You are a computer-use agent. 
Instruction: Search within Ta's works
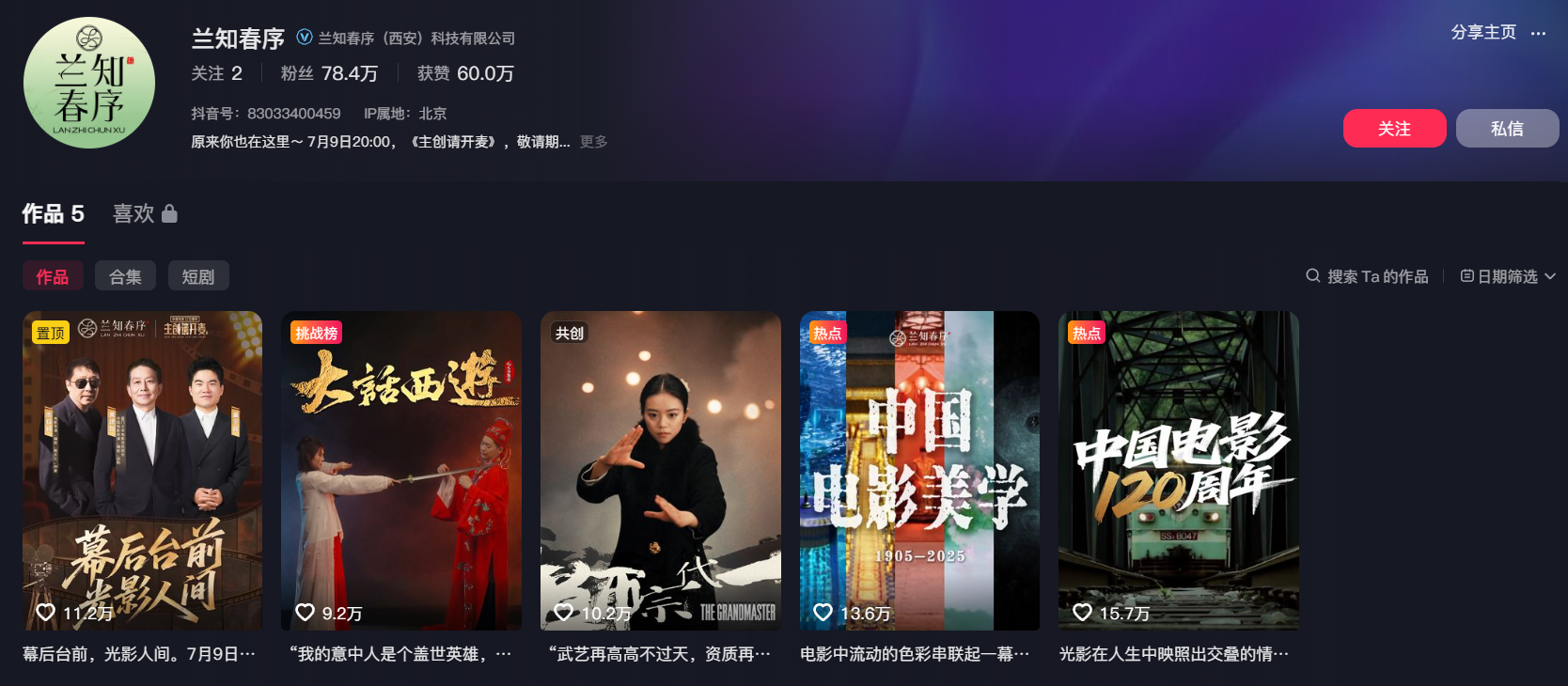pyautogui.click(x=1368, y=276)
